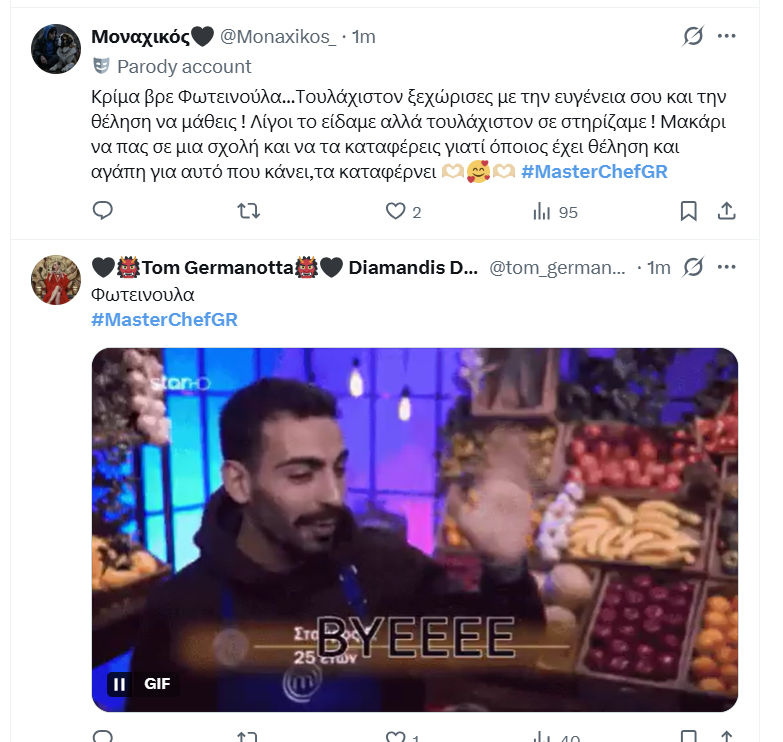Reply to Μοναχικός's tweet
783x742 pixels.
103,211
